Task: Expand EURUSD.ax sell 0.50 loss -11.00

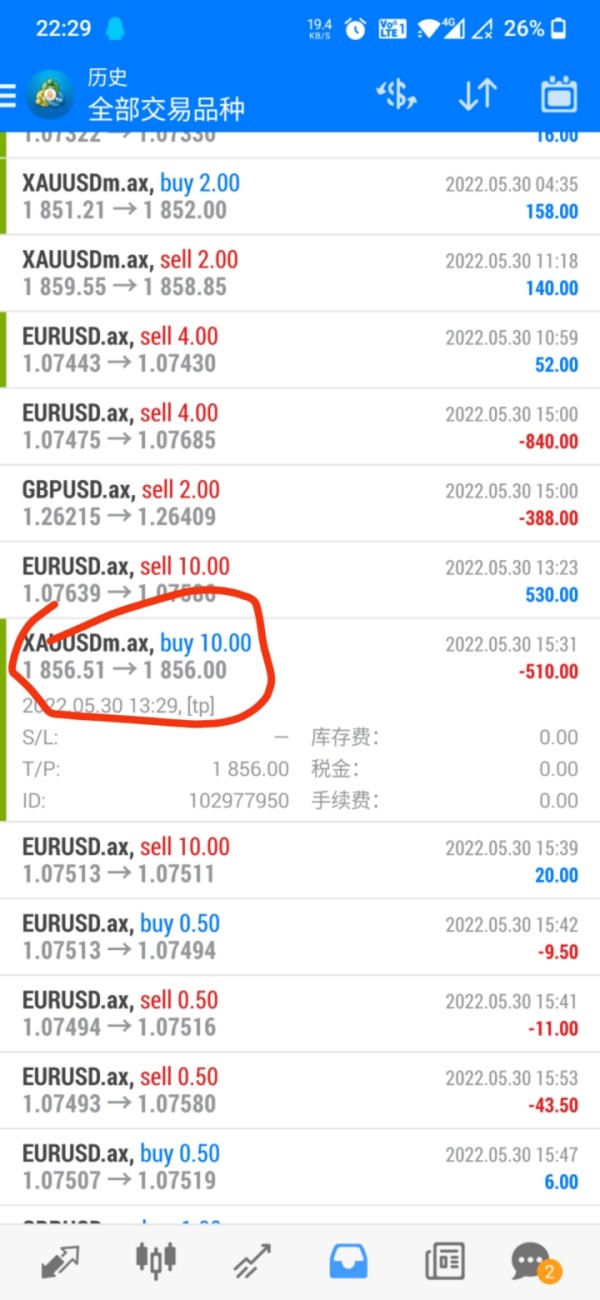Action: [300, 1014]
